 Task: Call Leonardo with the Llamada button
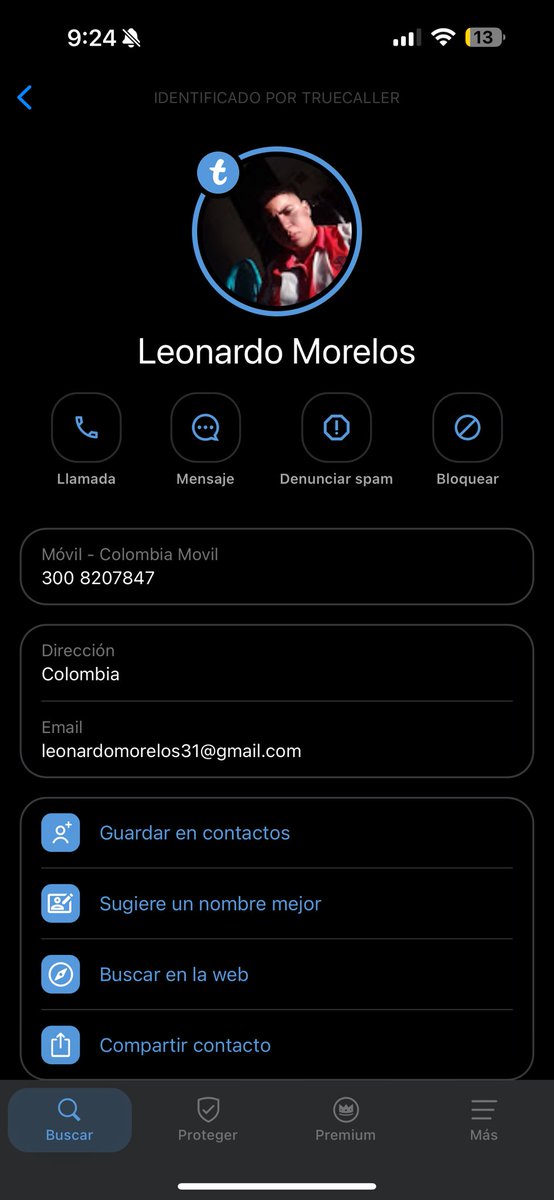pos(86,428)
